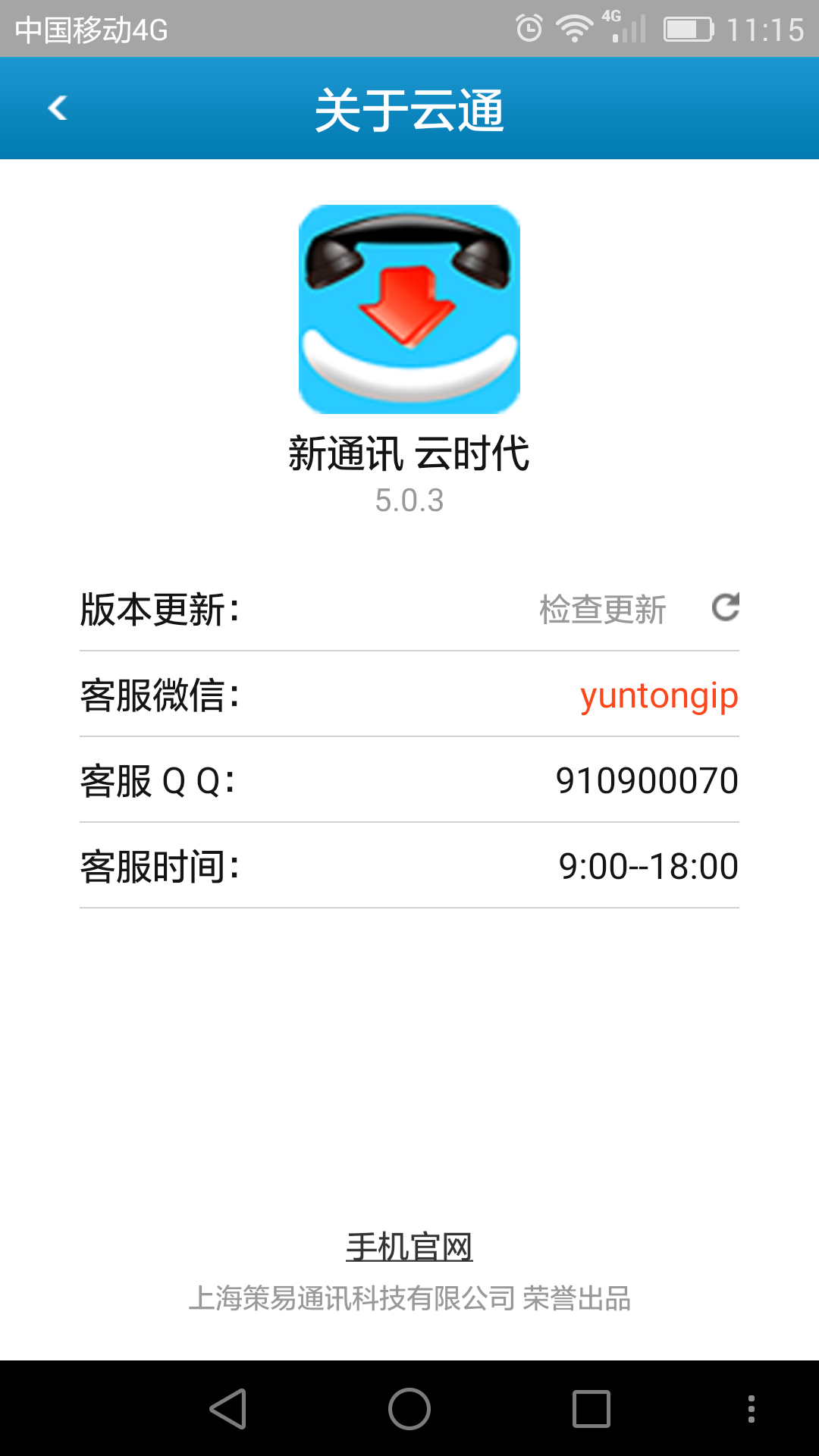Open the yuntongip WeChat customer service link
Viewport: 819px width, 1456px height.
coord(658,695)
